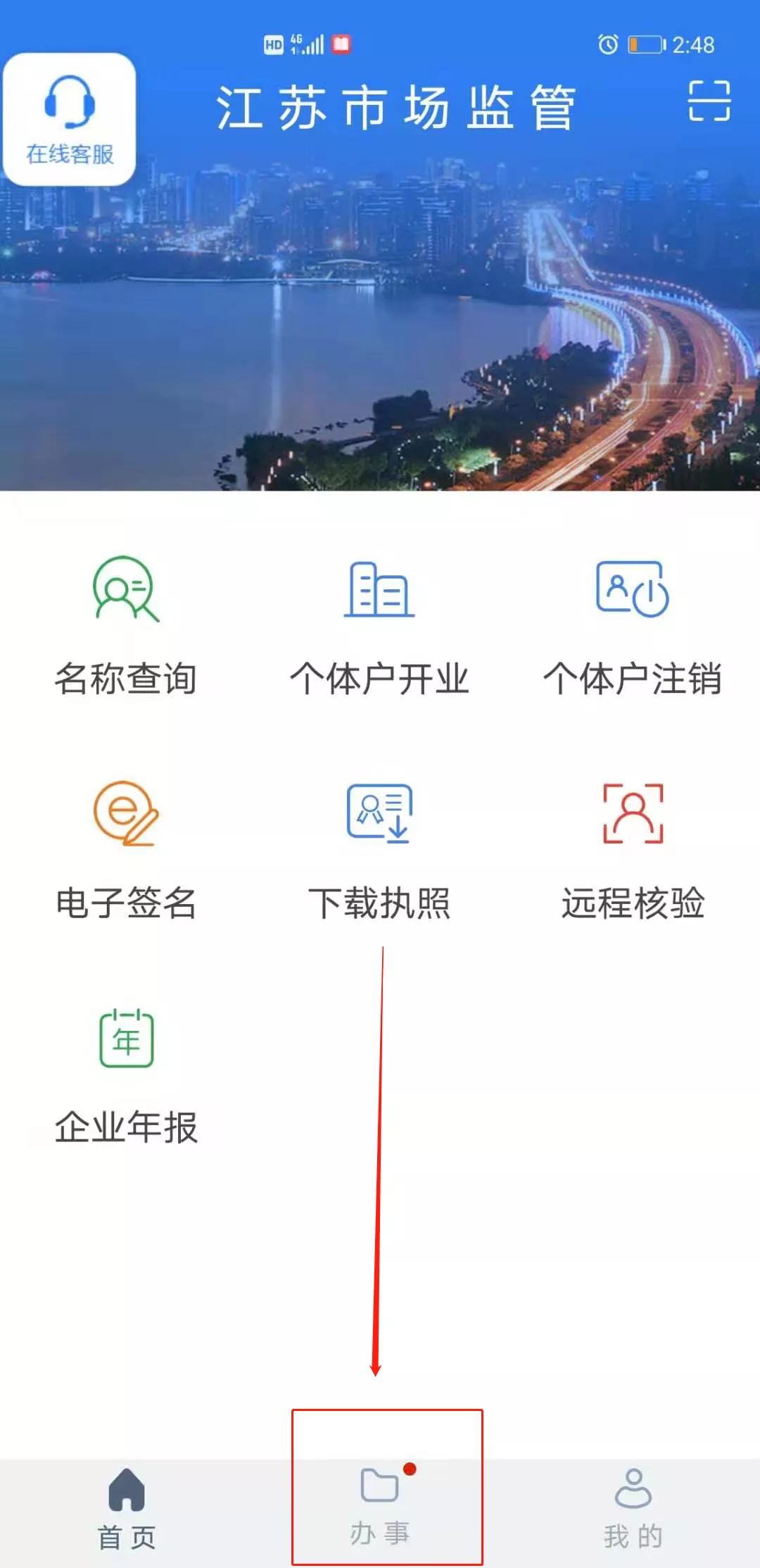Open the 个体户注销 deregistration service
760x1568 pixels.
coord(632,627)
